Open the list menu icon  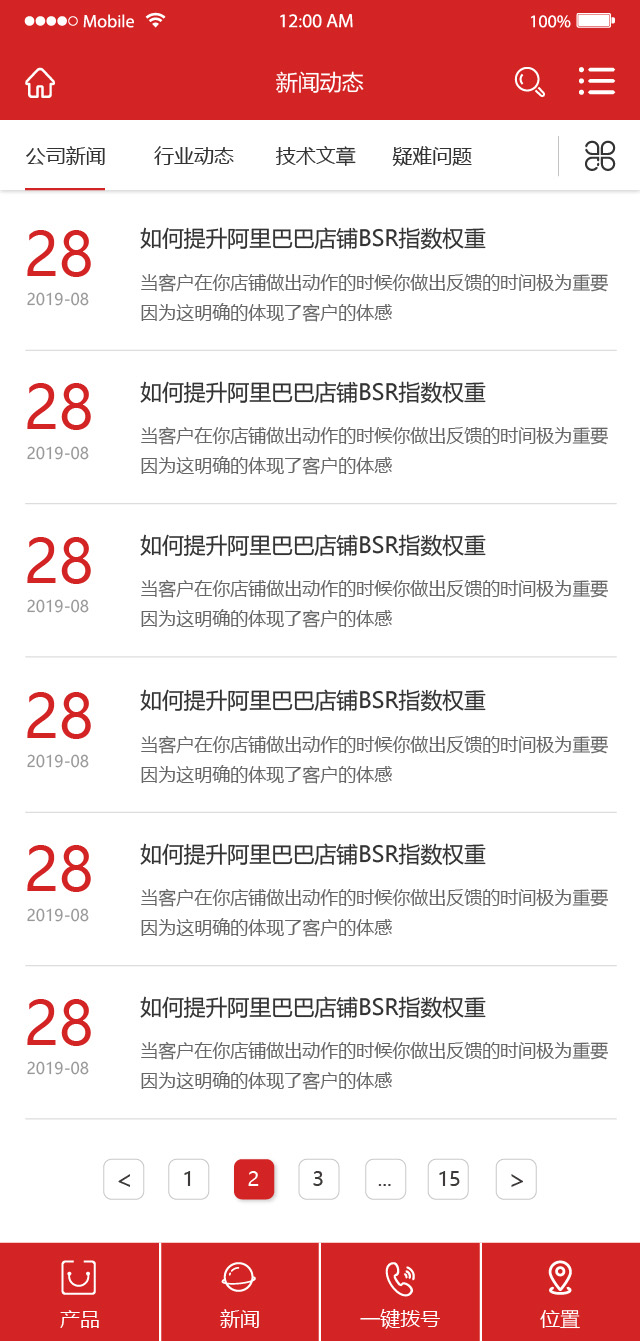pyautogui.click(x=597, y=81)
